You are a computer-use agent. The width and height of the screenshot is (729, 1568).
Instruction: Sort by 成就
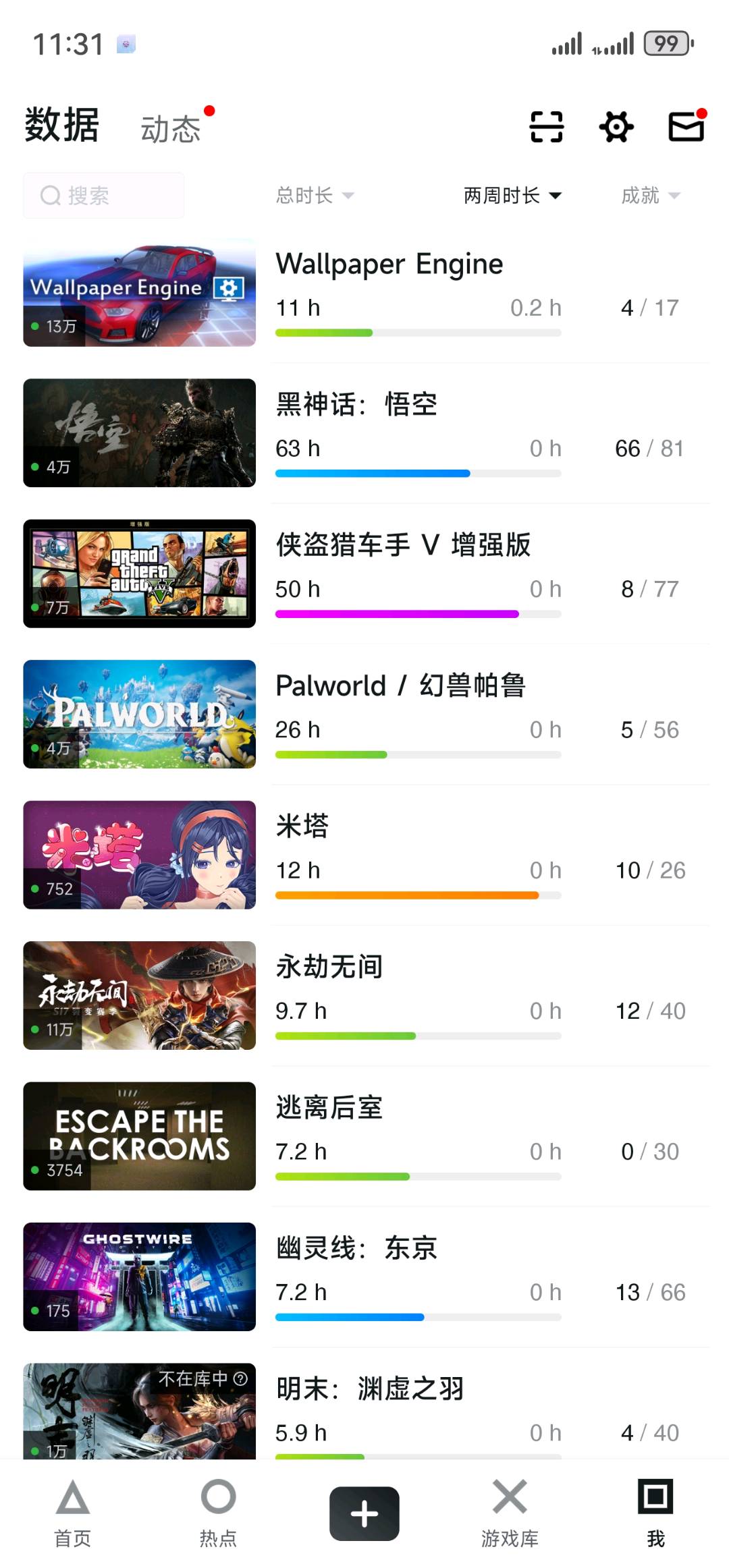(x=650, y=196)
